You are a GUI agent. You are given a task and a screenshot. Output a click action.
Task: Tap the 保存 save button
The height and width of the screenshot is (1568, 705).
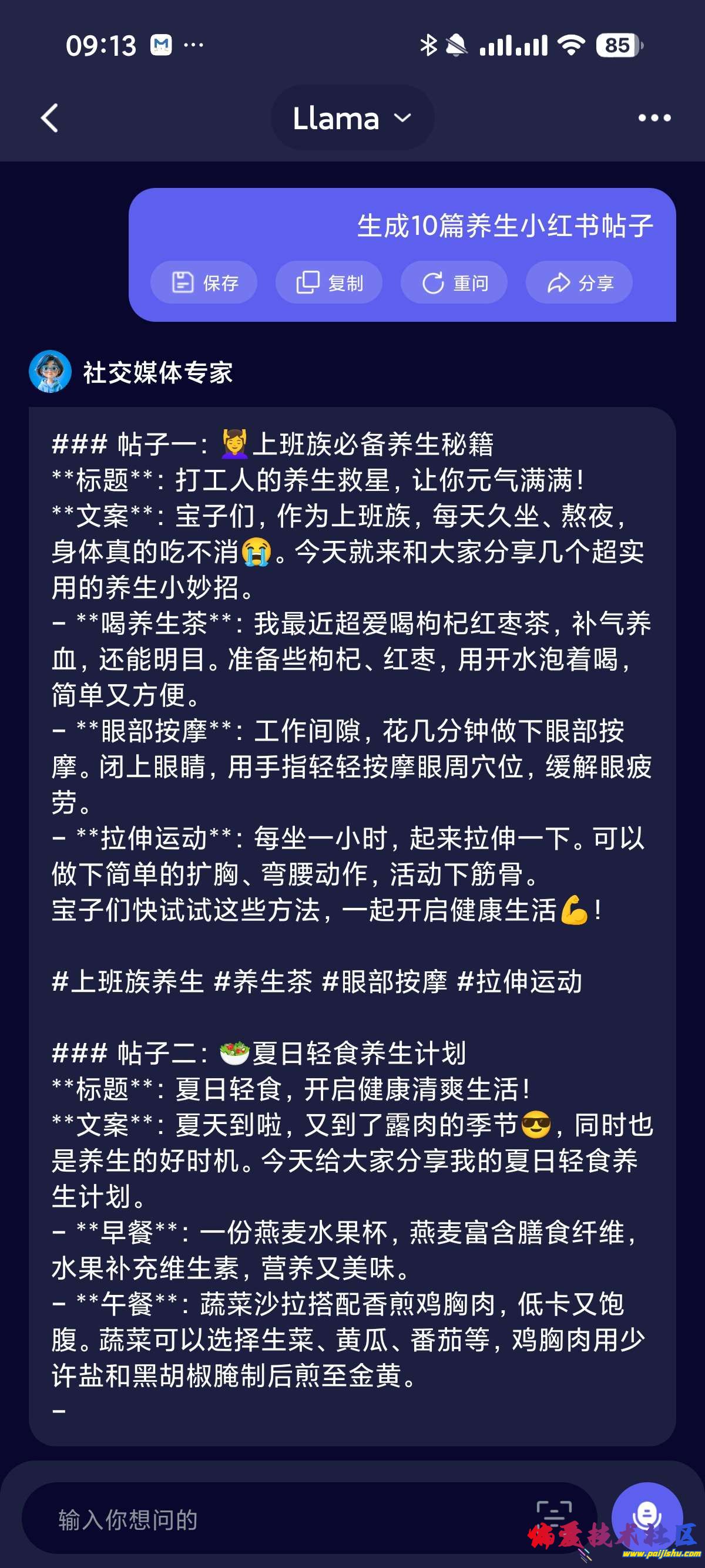[204, 282]
